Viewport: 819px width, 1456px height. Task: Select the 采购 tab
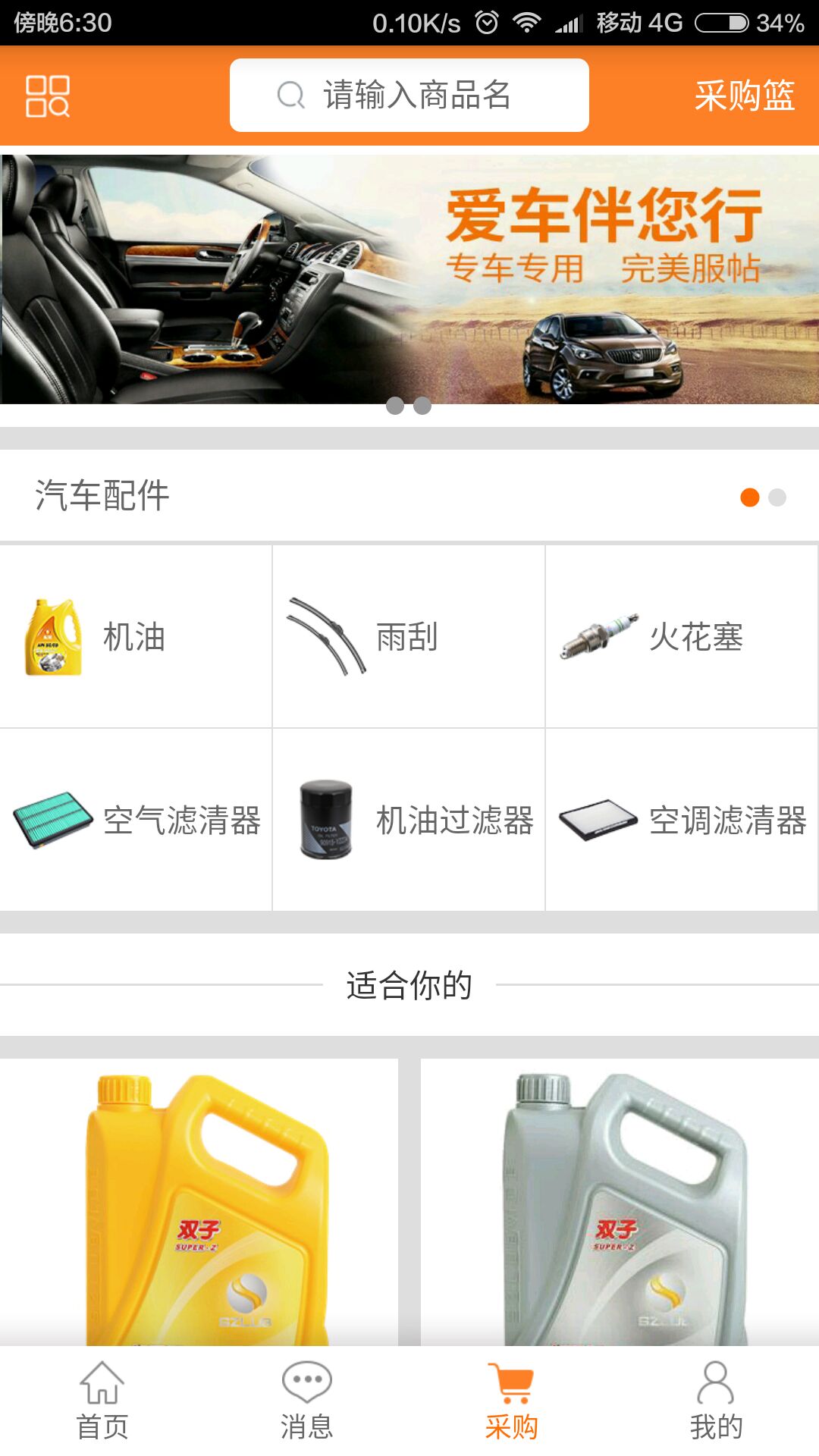tap(512, 1401)
